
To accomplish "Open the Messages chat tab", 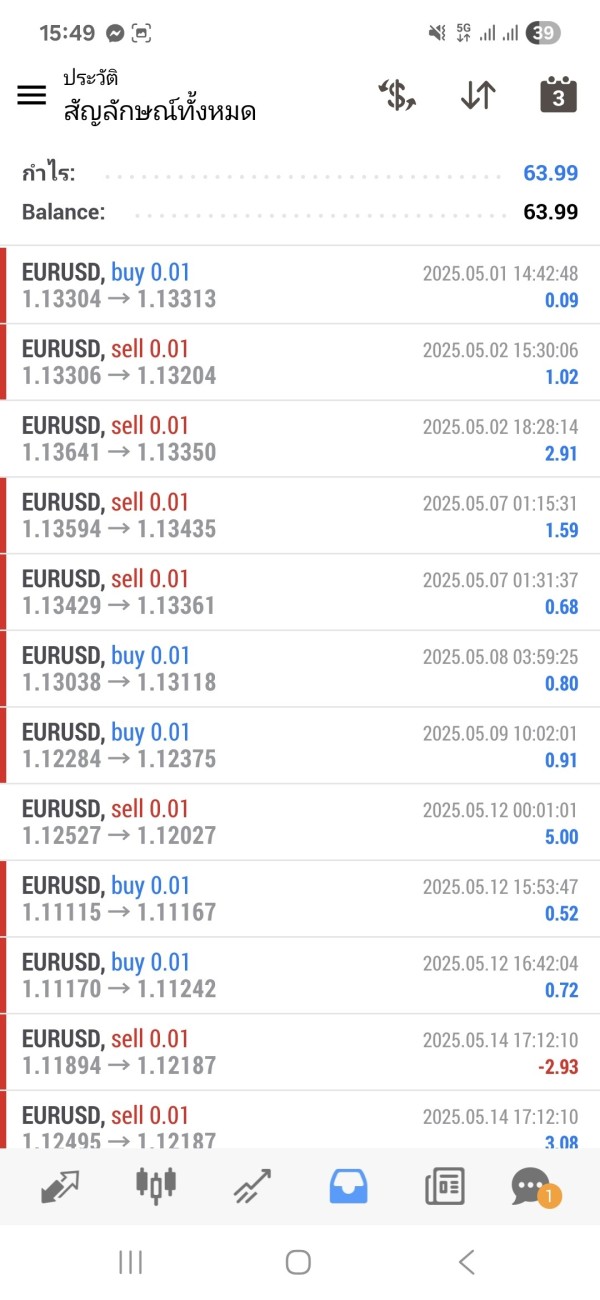I will click(x=531, y=1186).
